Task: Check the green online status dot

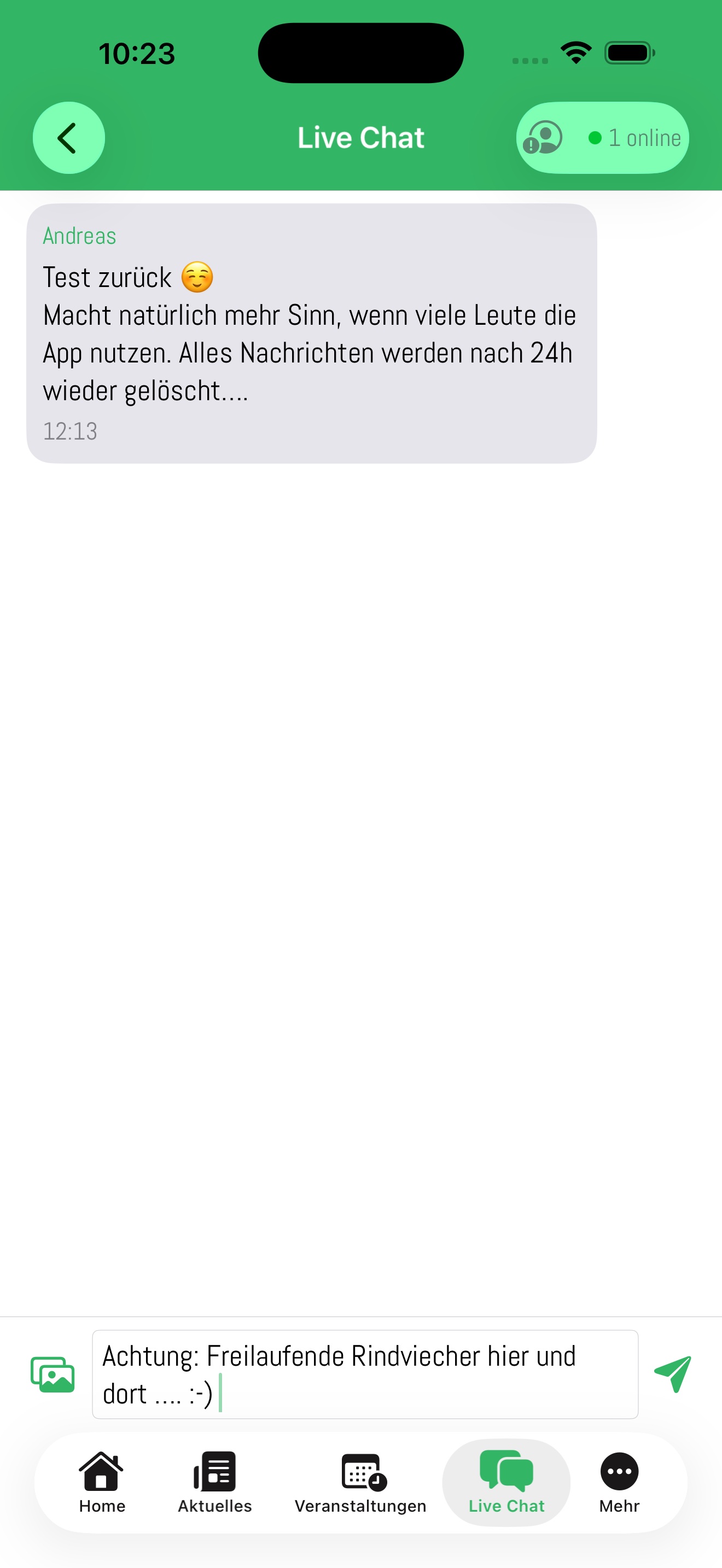Action: tap(593, 138)
